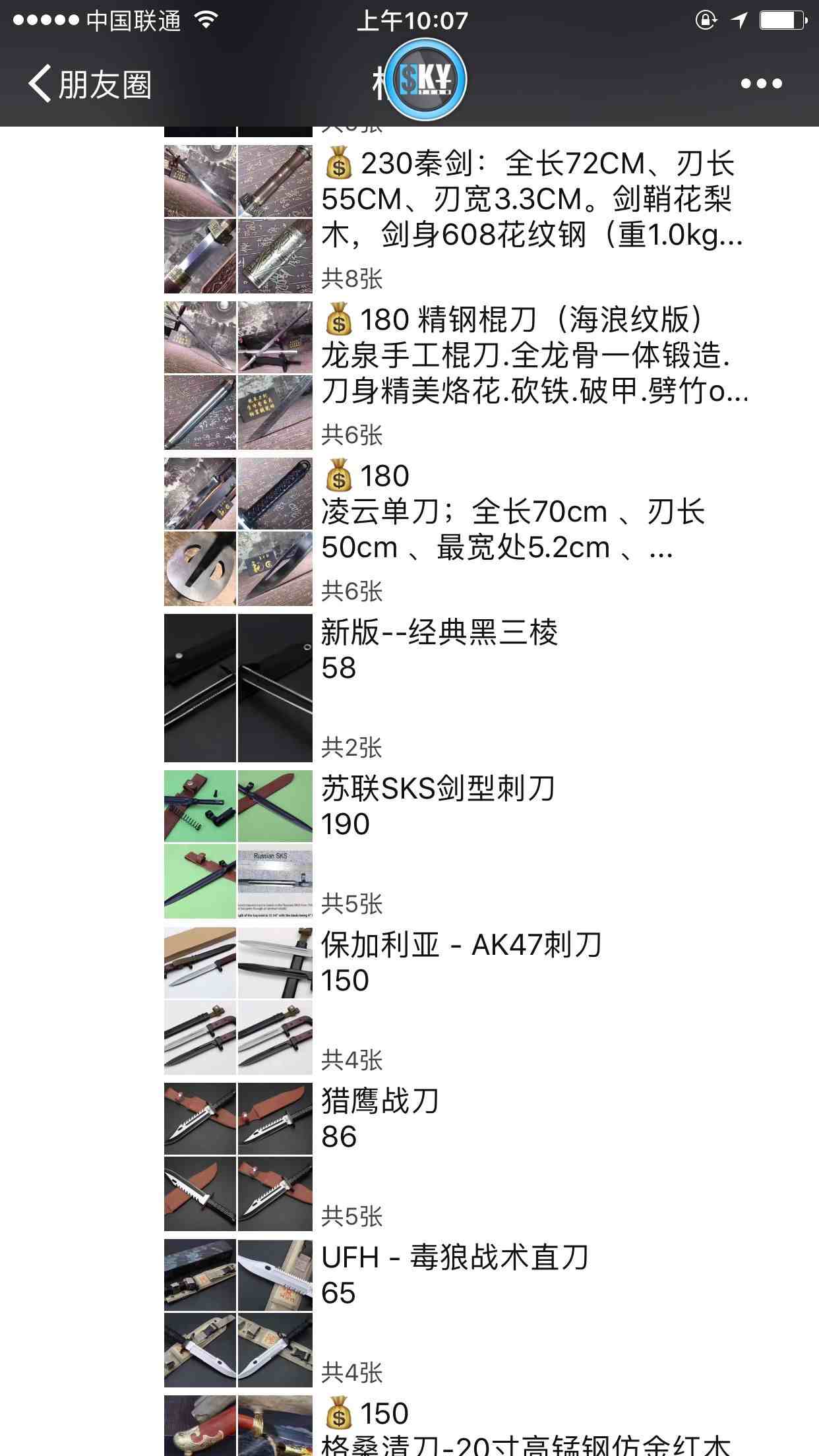Open the three-dot more options menu
The width and height of the screenshot is (819, 1456).
coord(761,84)
